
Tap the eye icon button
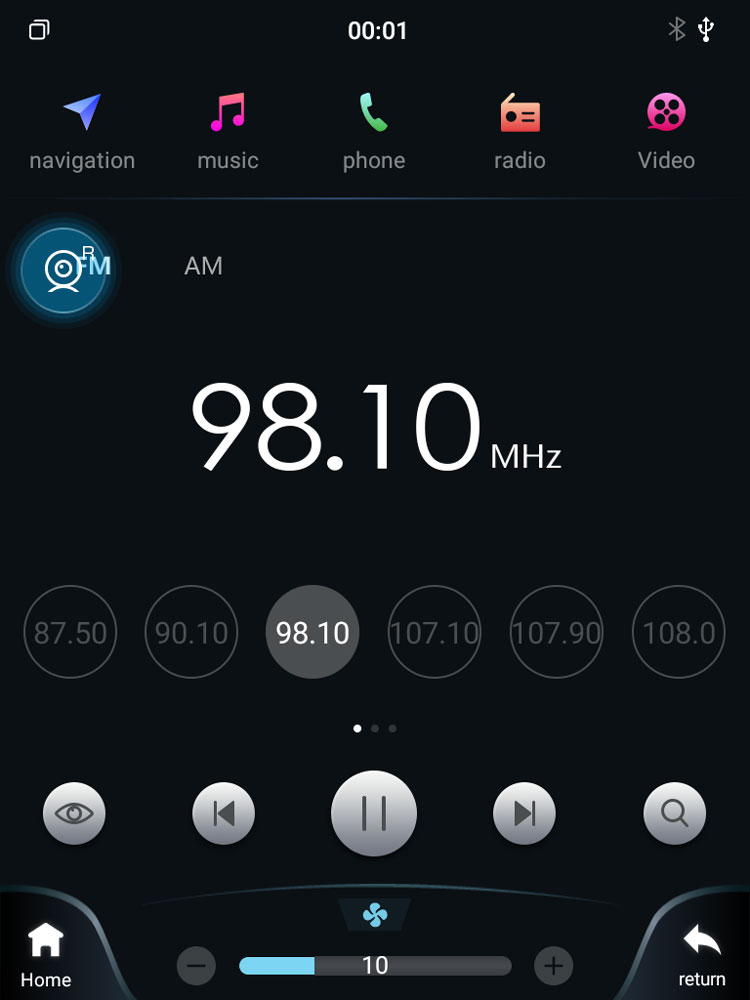point(74,813)
